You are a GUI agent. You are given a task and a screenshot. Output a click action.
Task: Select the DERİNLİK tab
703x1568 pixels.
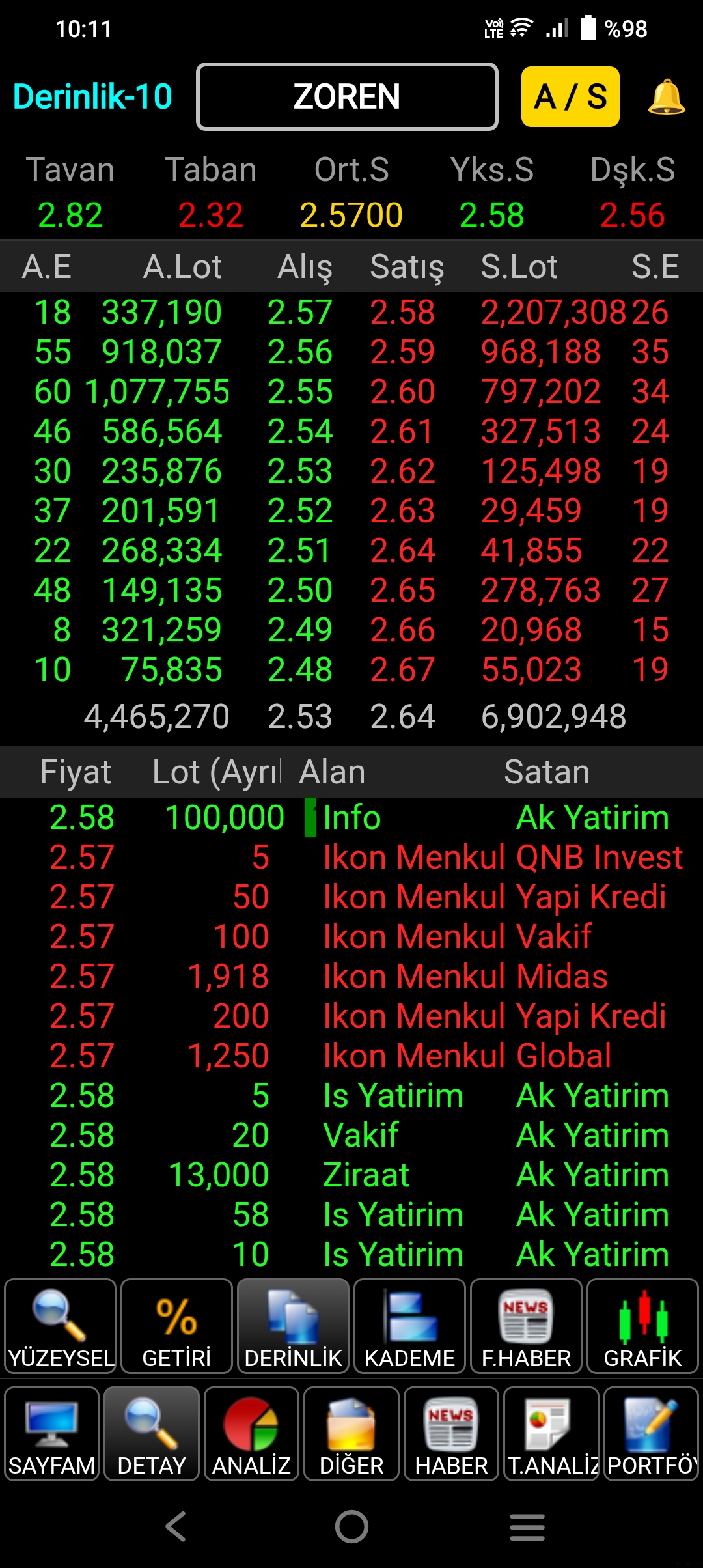(293, 1326)
